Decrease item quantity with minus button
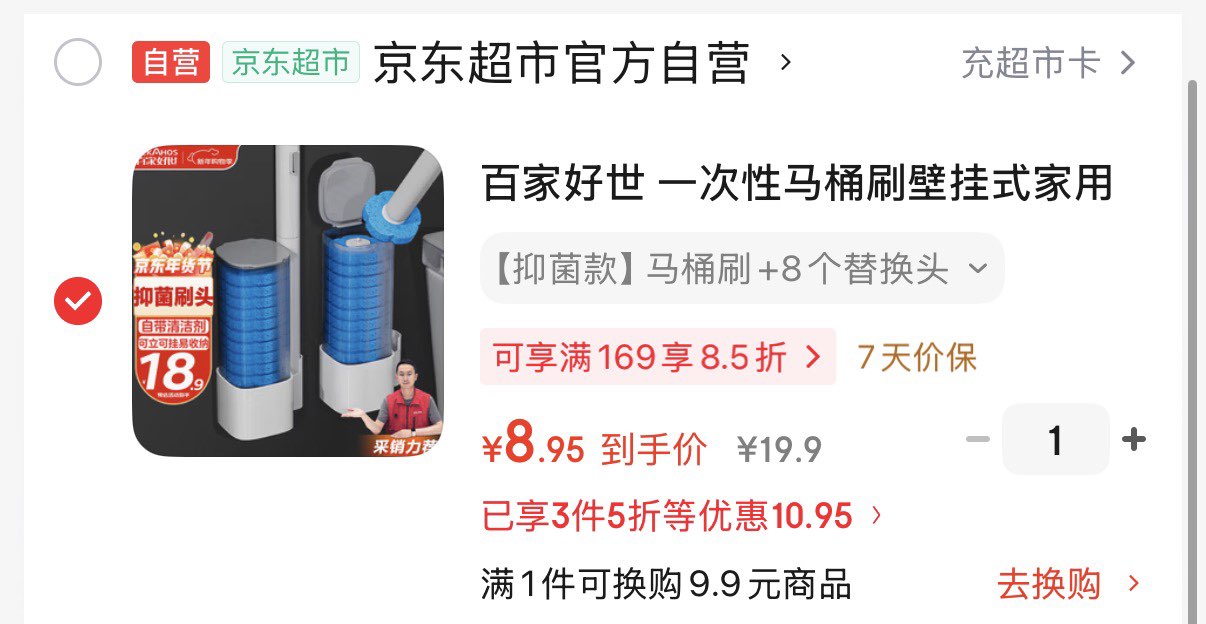 point(977,439)
